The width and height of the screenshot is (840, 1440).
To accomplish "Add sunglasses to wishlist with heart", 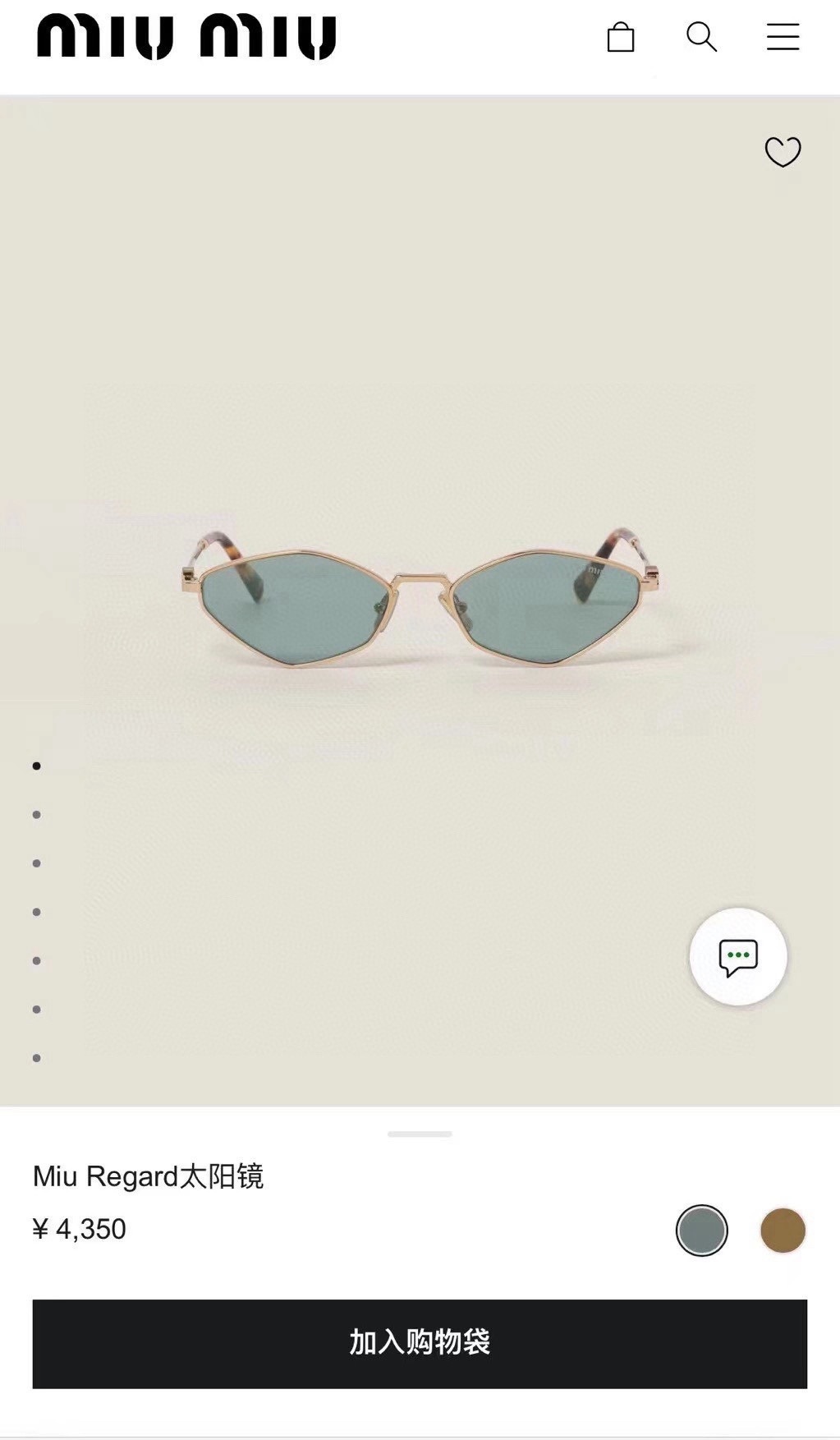I will click(x=783, y=151).
